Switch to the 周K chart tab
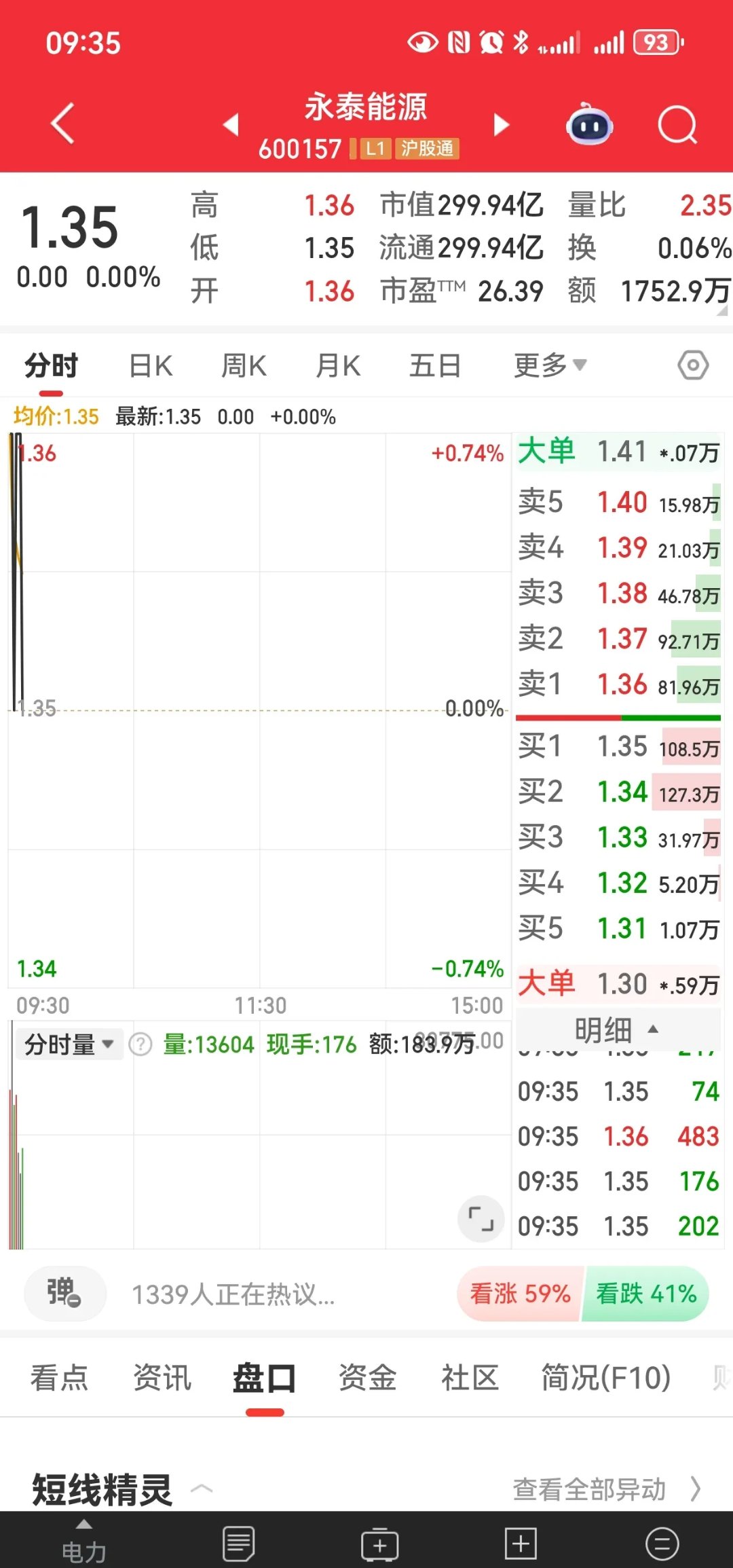The height and width of the screenshot is (1568, 733). pyautogui.click(x=244, y=366)
